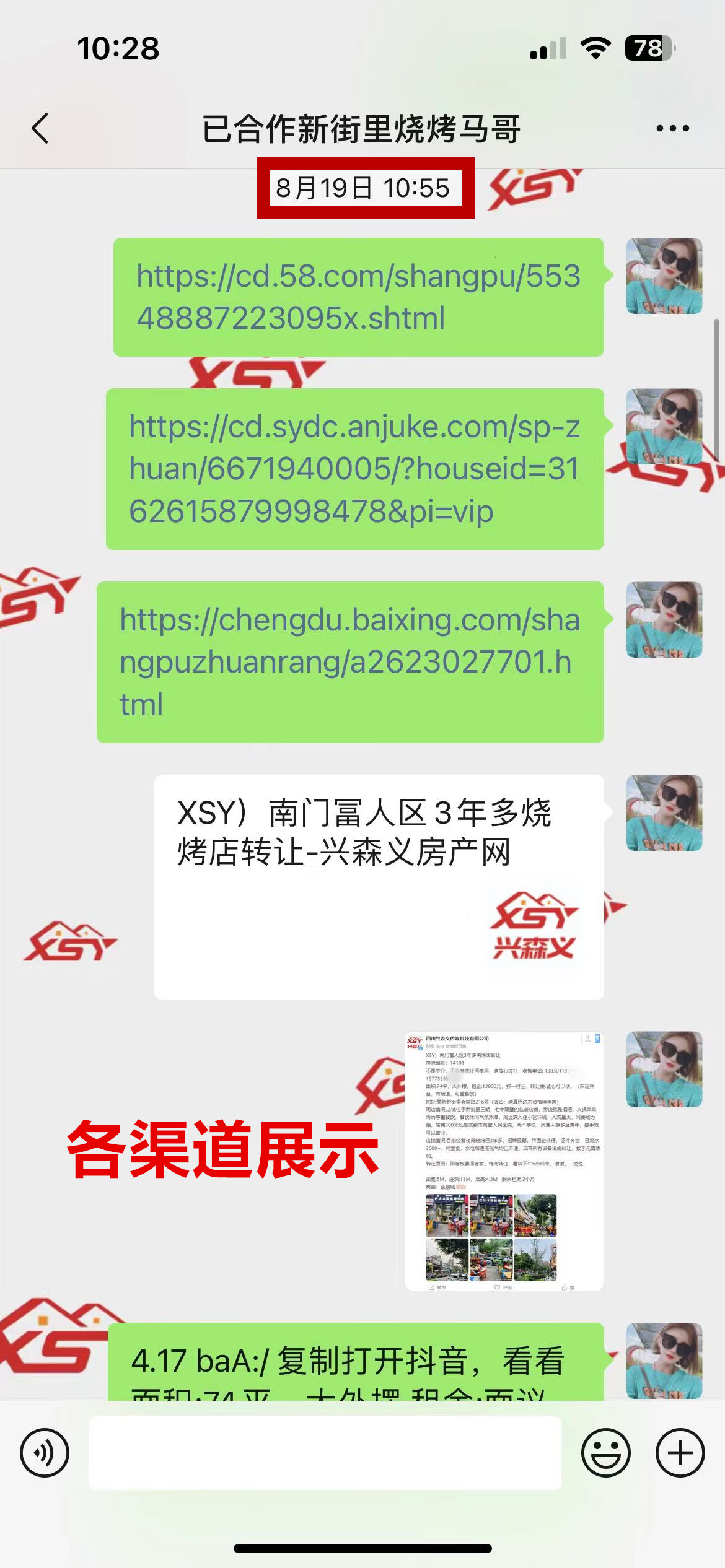The height and width of the screenshot is (1568, 725).
Task: Open the 兴森义房产网 shared article card
Action: click(x=379, y=886)
